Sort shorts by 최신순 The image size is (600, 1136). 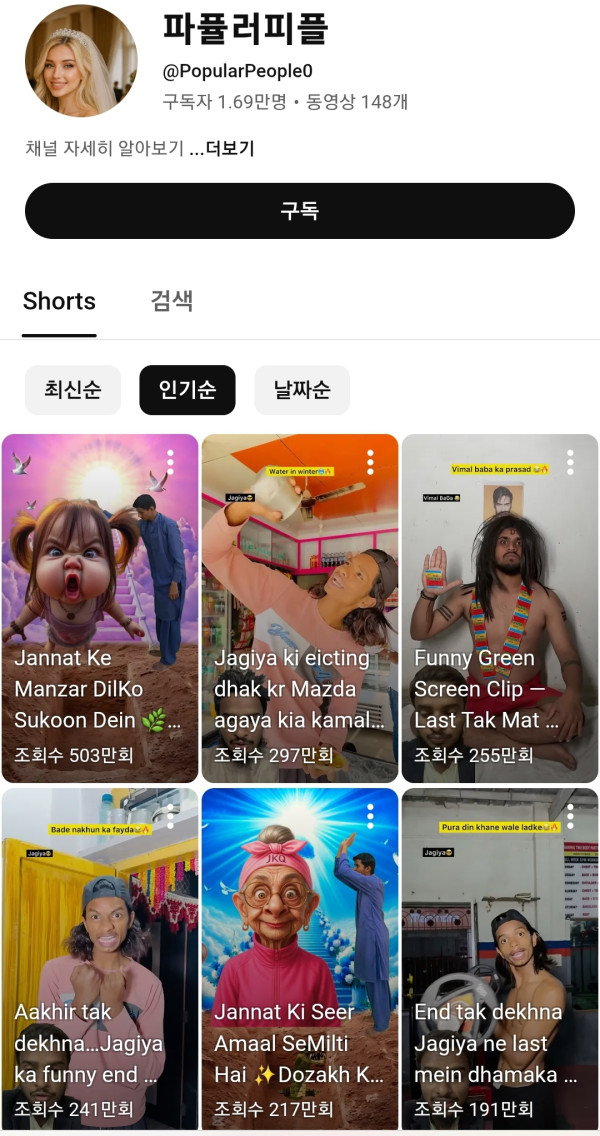(72, 390)
